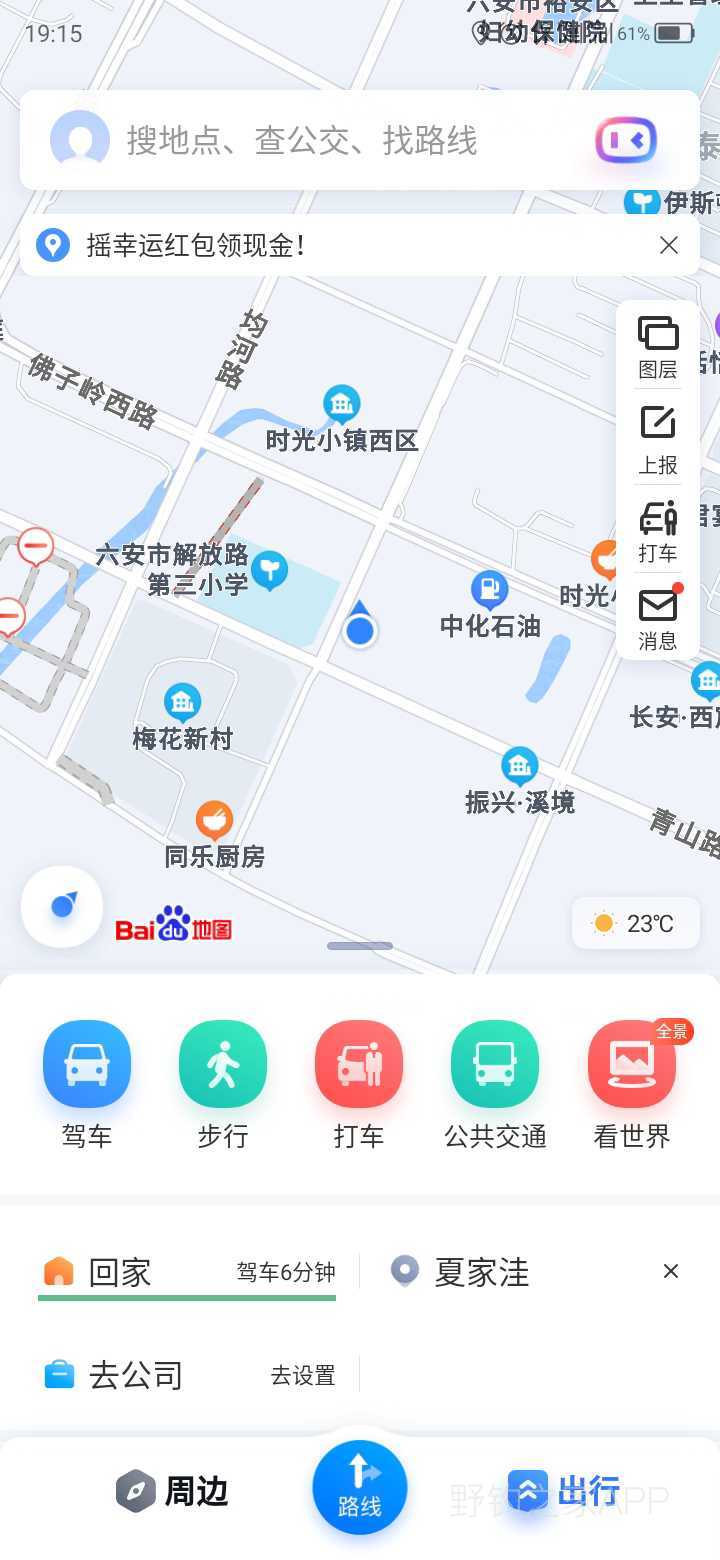Open 看世界 panorama view
Viewport: 720px width, 1560px height.
point(632,1085)
